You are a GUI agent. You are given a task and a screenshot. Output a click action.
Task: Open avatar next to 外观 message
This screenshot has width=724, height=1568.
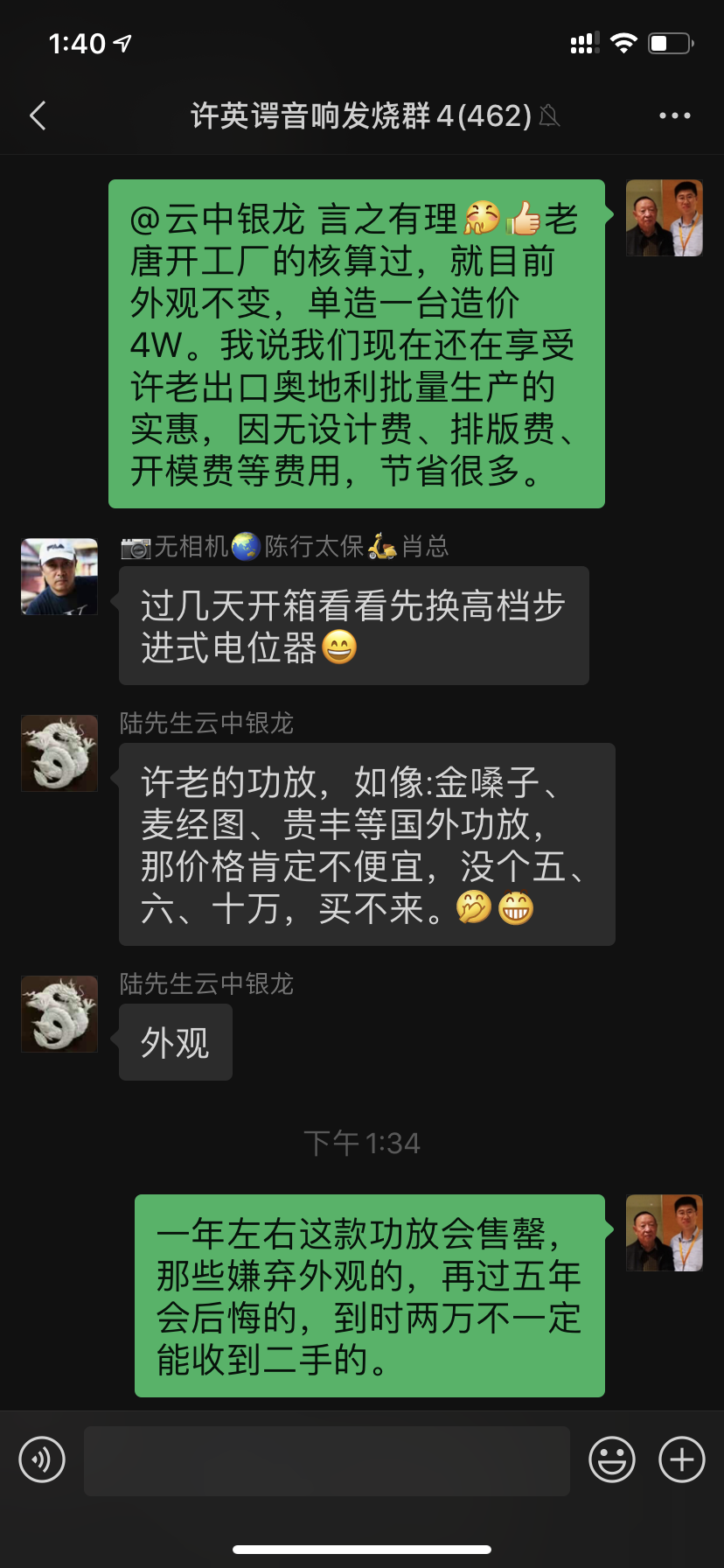59,1014
